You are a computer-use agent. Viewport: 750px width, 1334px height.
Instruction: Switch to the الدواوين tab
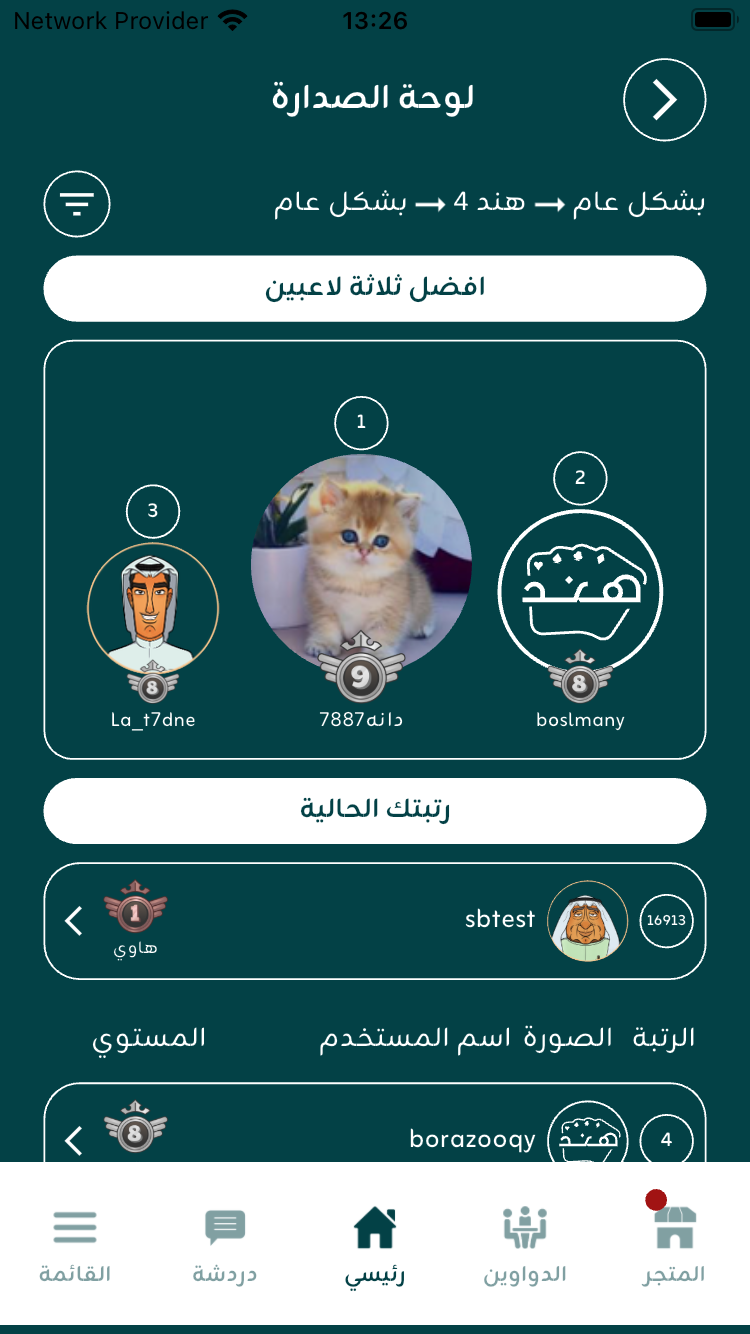[524, 1244]
